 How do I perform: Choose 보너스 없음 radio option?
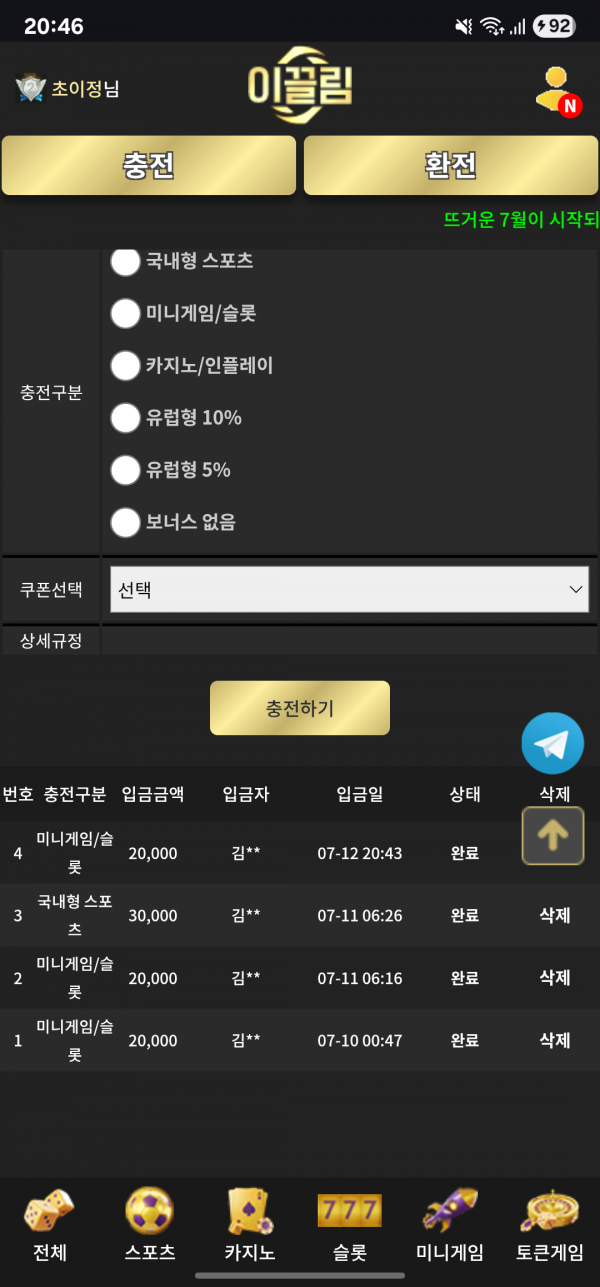pos(125,521)
